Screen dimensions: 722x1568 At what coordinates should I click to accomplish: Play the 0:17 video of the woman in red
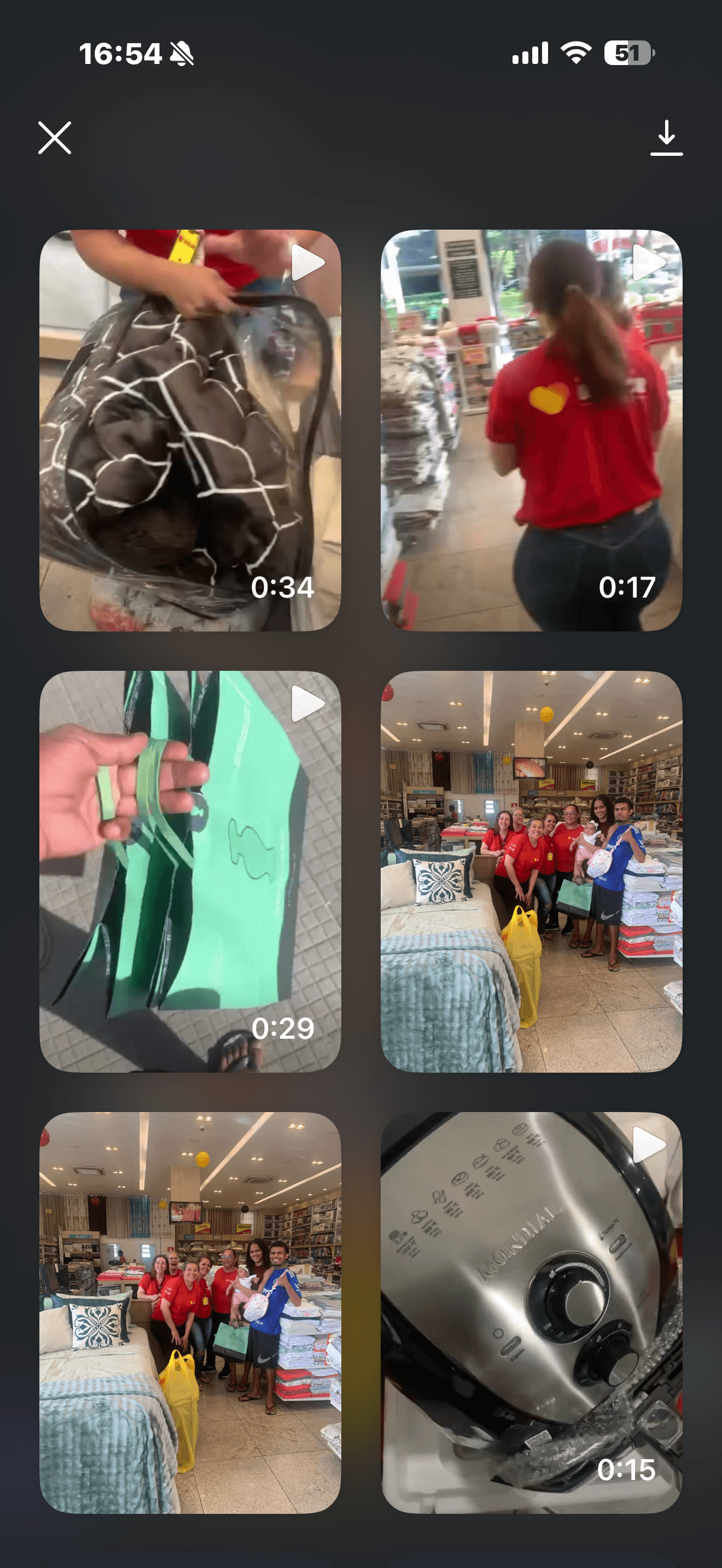[531, 430]
